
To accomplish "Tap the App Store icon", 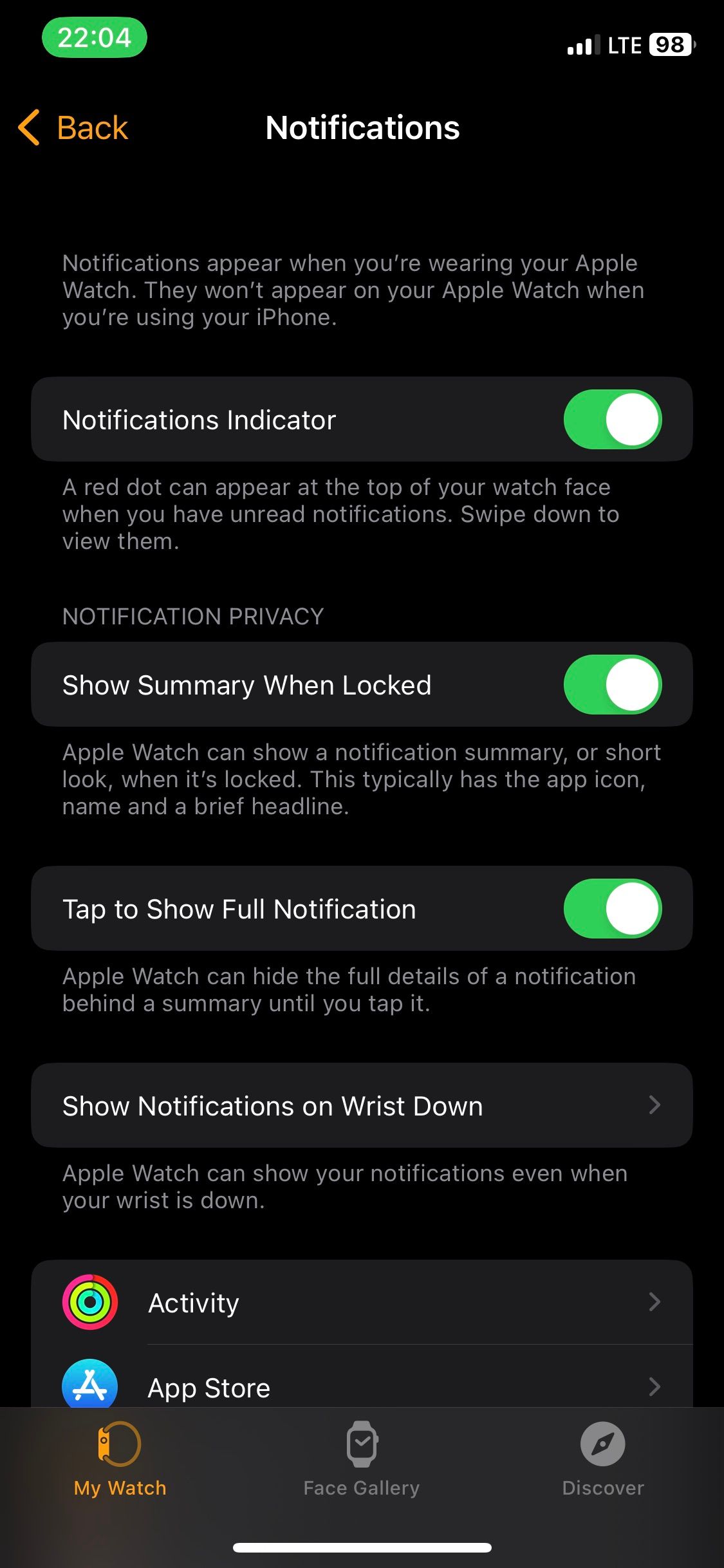I will pos(90,1387).
